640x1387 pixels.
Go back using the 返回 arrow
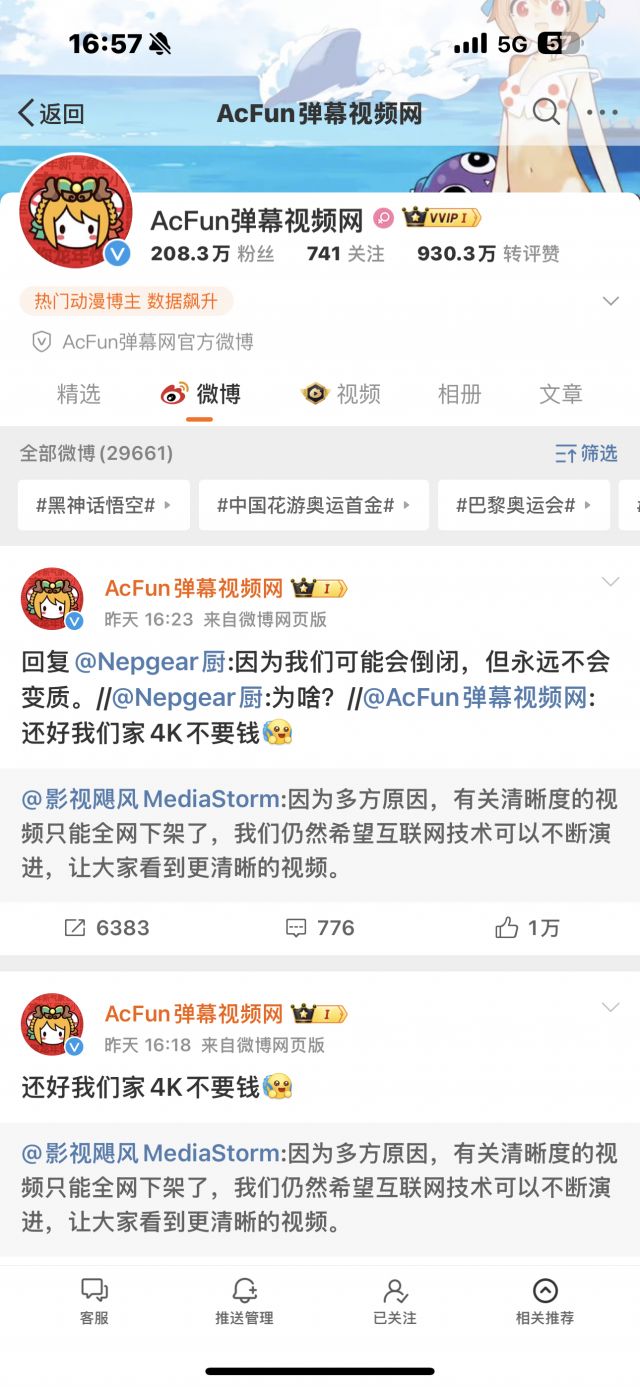(x=50, y=113)
